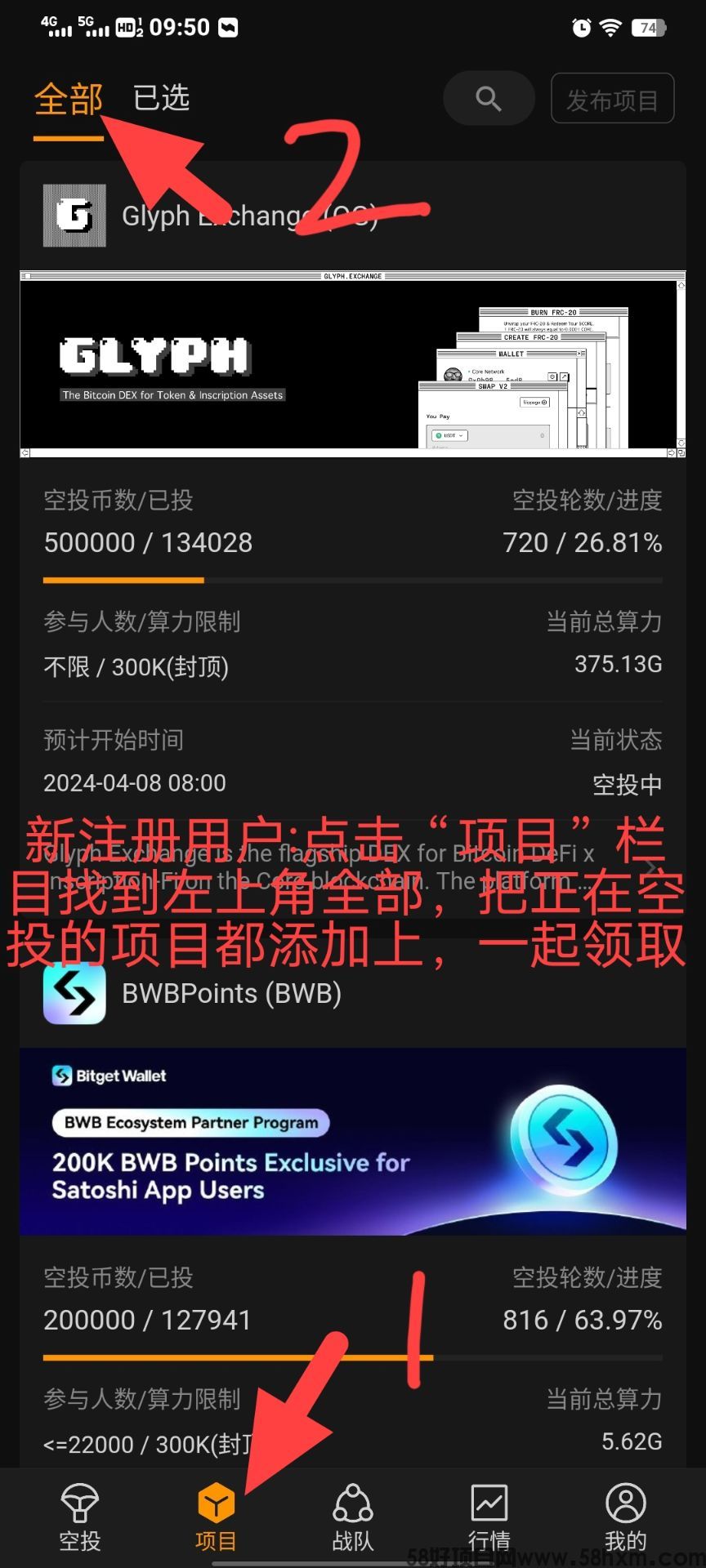Image resolution: width=706 pixels, height=1568 pixels.
Task: Switch to the 战队 tab
Action: pyautogui.click(x=352, y=1516)
